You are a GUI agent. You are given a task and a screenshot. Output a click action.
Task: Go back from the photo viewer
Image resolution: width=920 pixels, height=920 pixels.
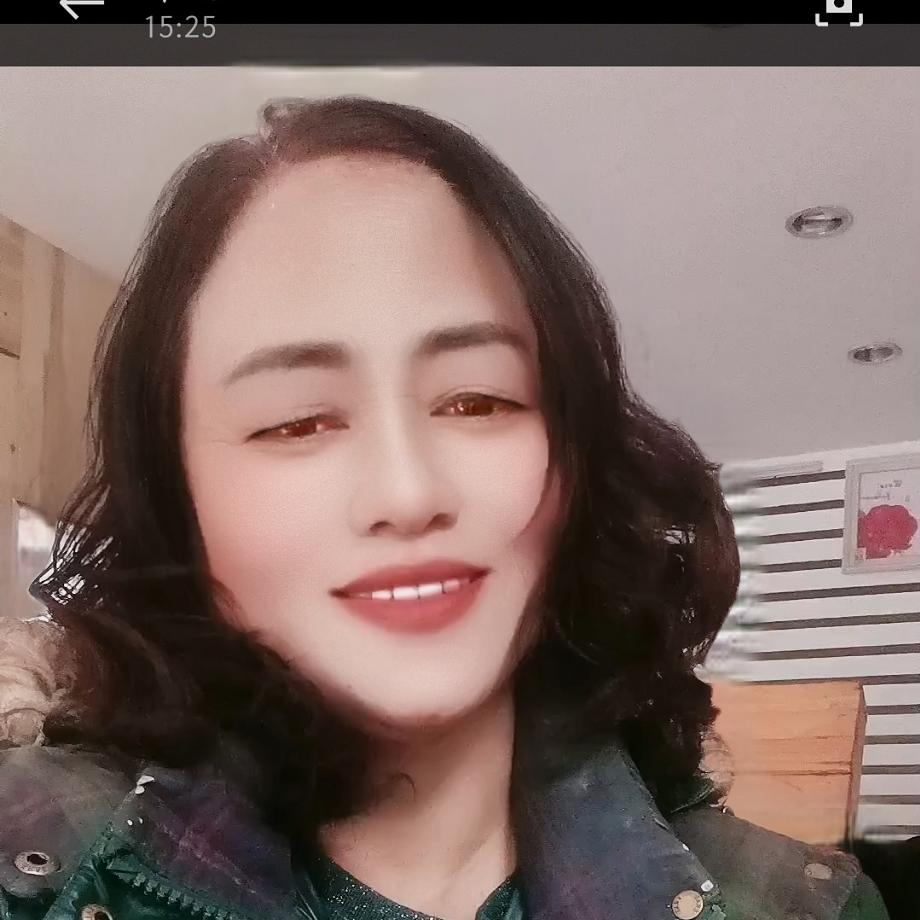click(80, 6)
